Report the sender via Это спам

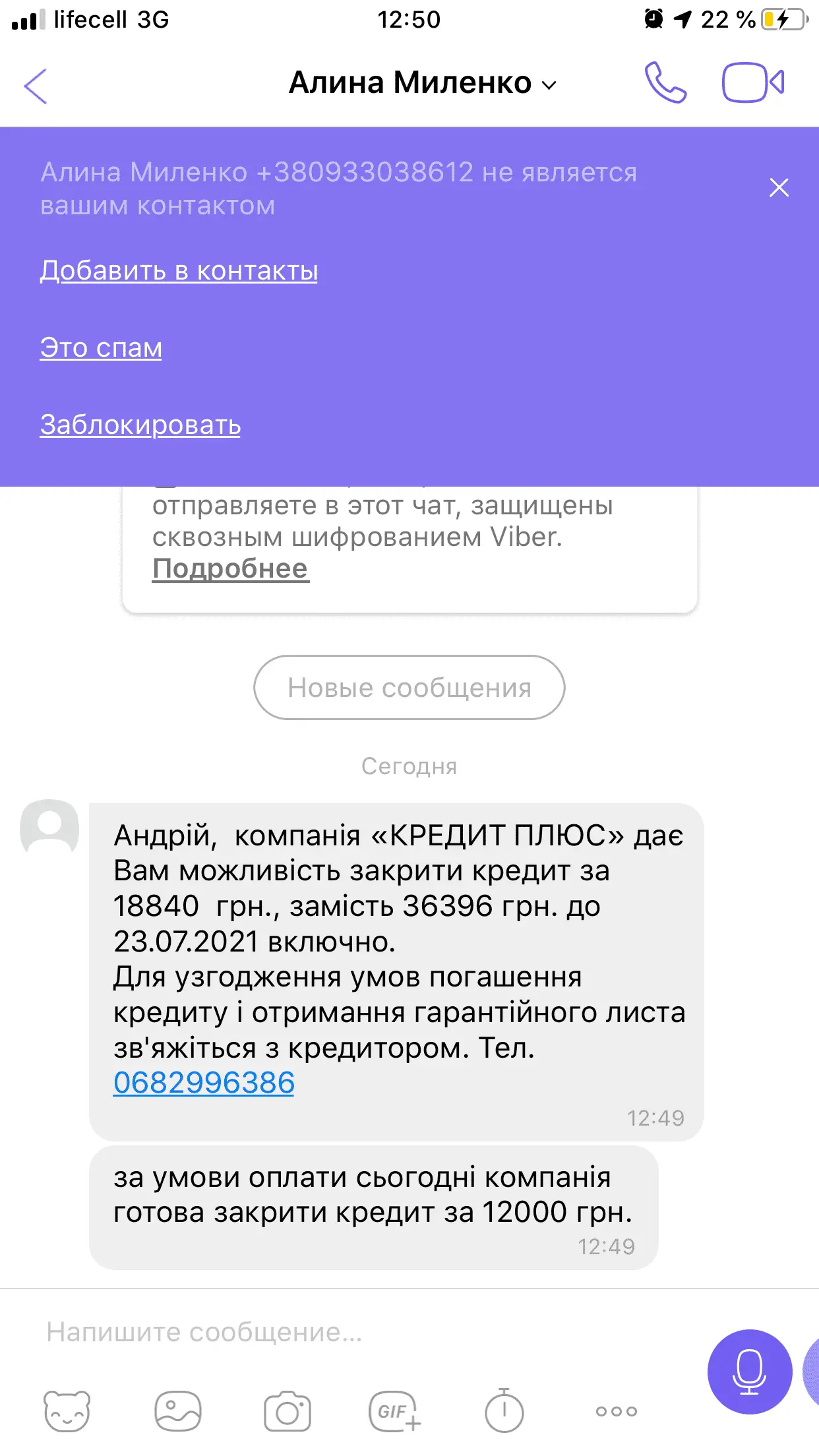[x=101, y=348]
